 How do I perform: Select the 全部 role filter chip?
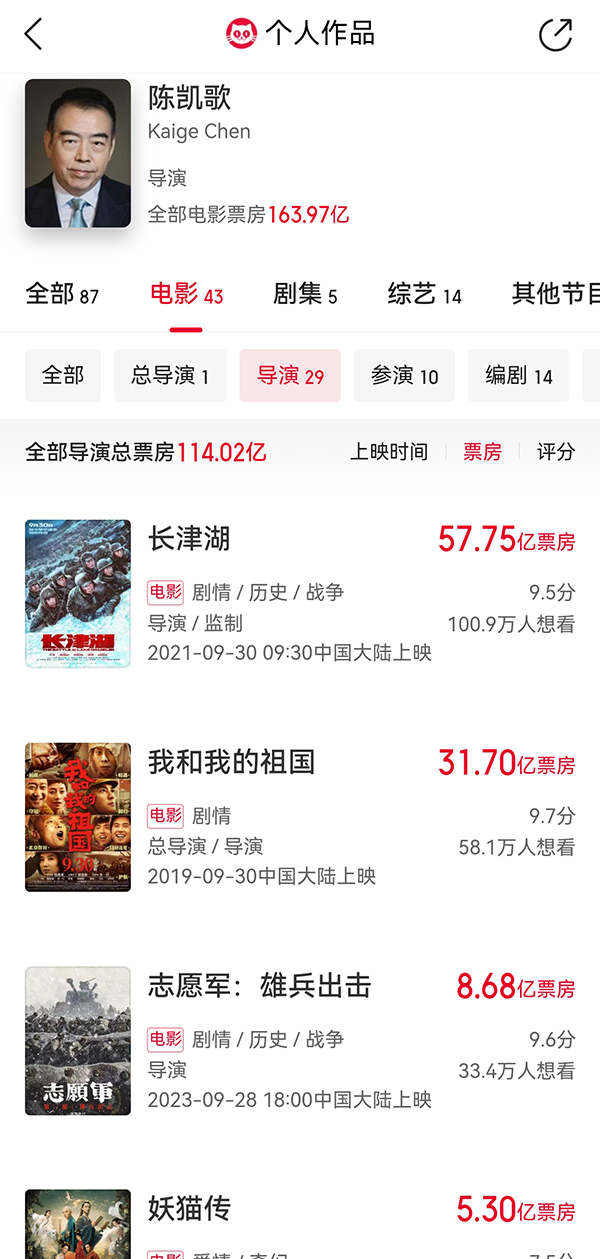63,375
